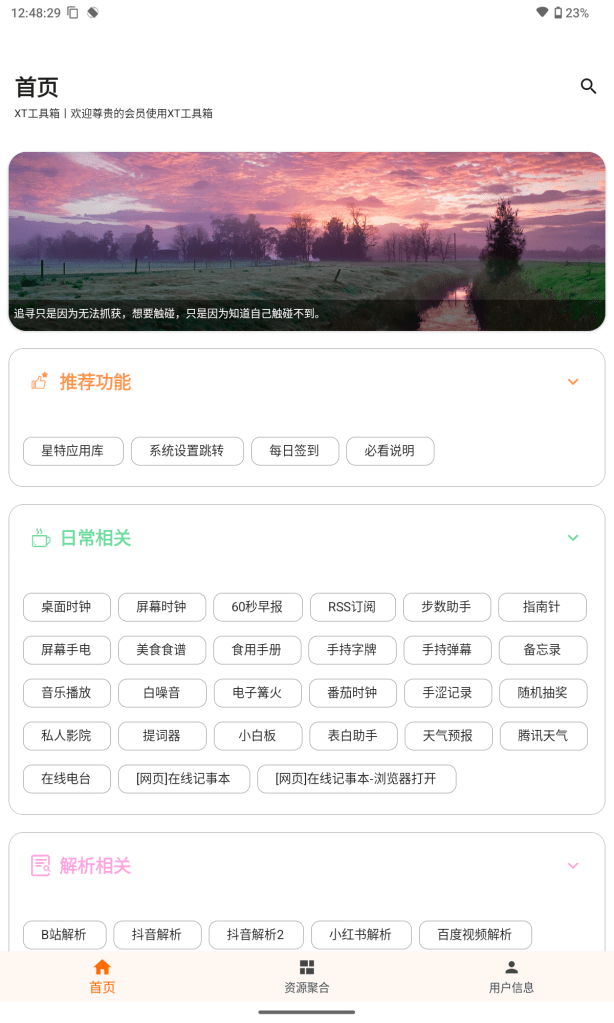Viewport: 614px width, 1023px height.
Task: Open the search icon at top
Action: (588, 87)
